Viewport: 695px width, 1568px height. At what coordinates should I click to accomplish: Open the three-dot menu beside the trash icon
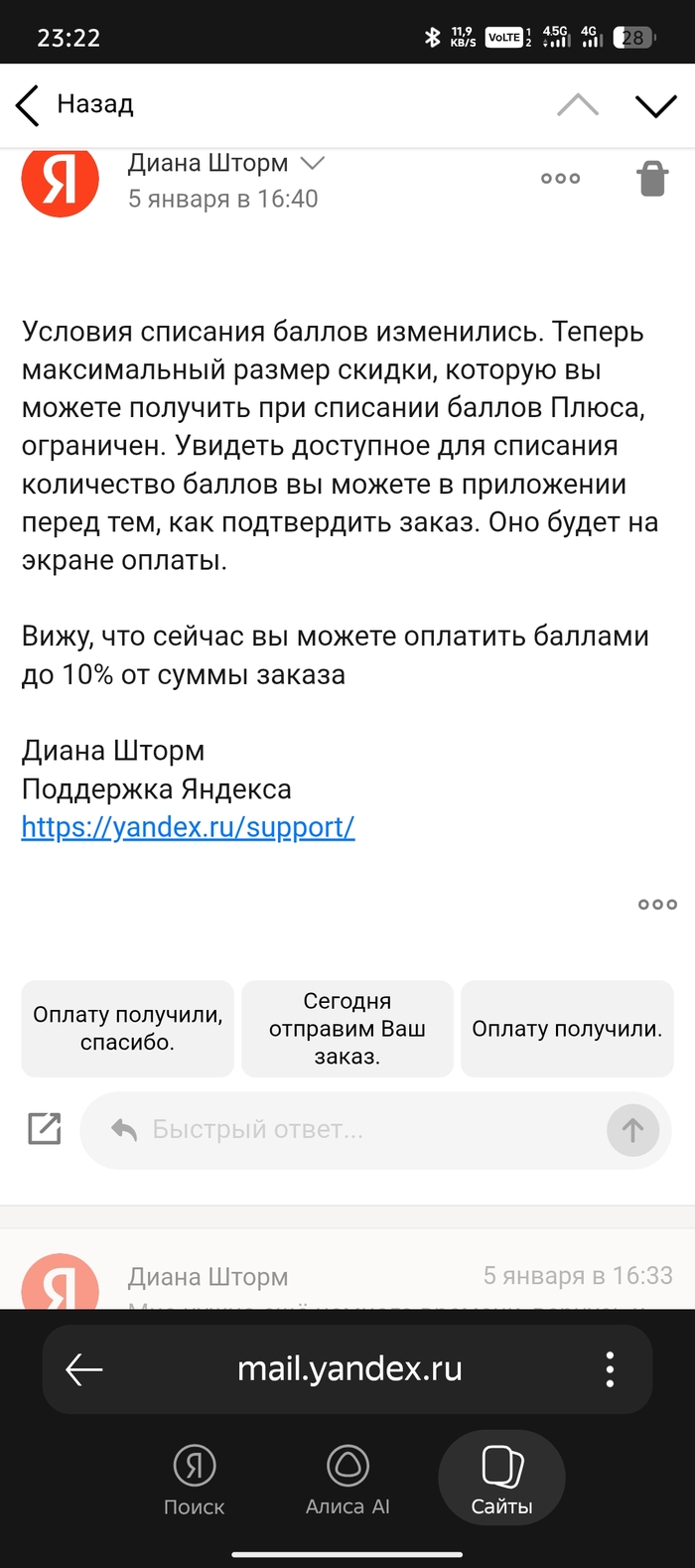560,179
